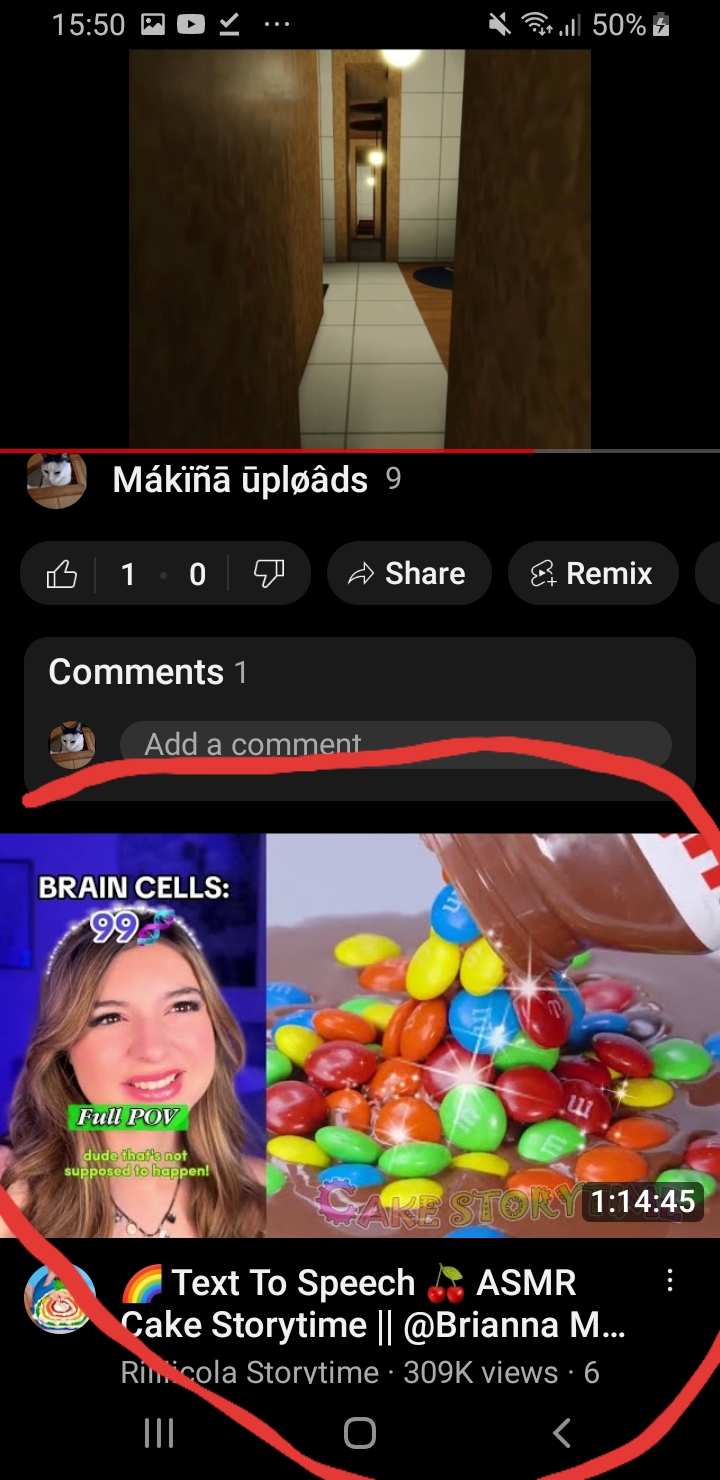Share this video

[x=409, y=573]
